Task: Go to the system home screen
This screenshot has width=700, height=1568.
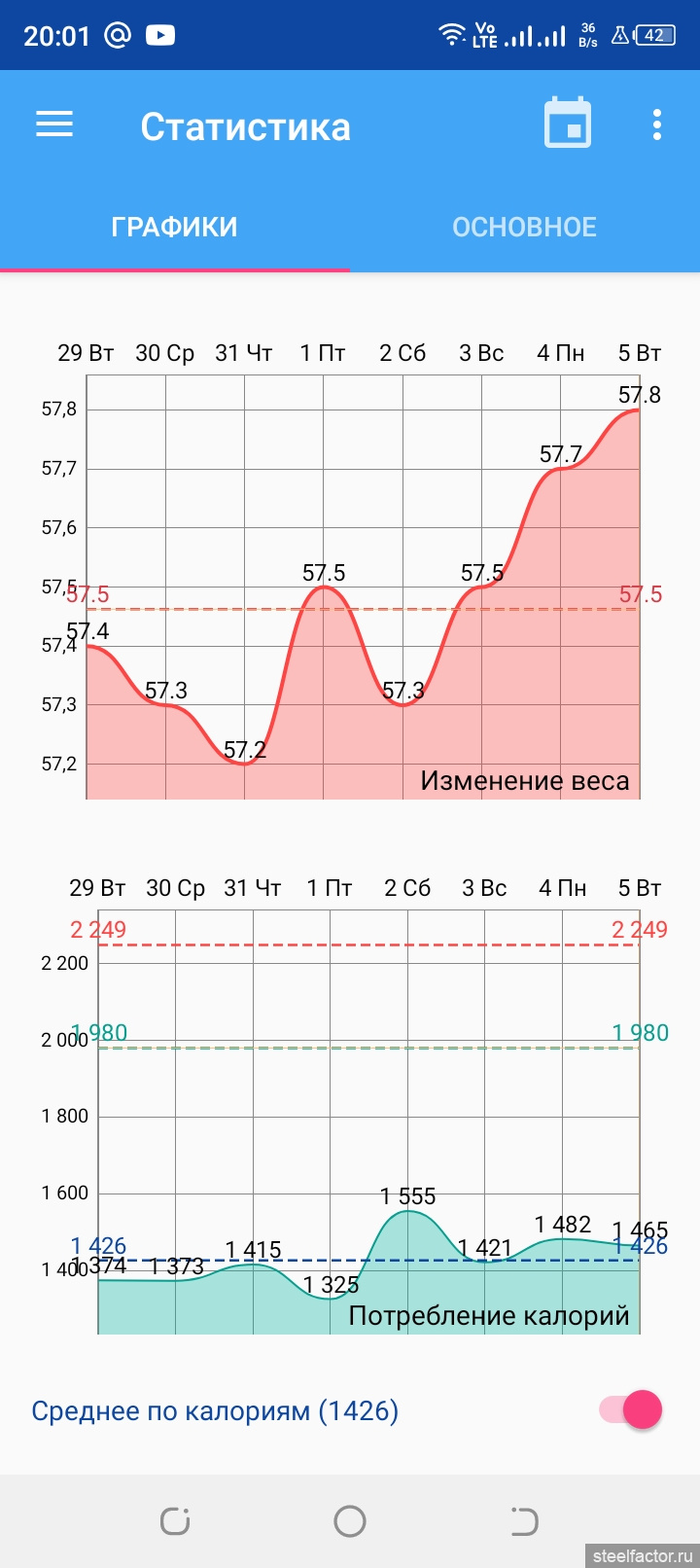Action: tap(349, 1521)
